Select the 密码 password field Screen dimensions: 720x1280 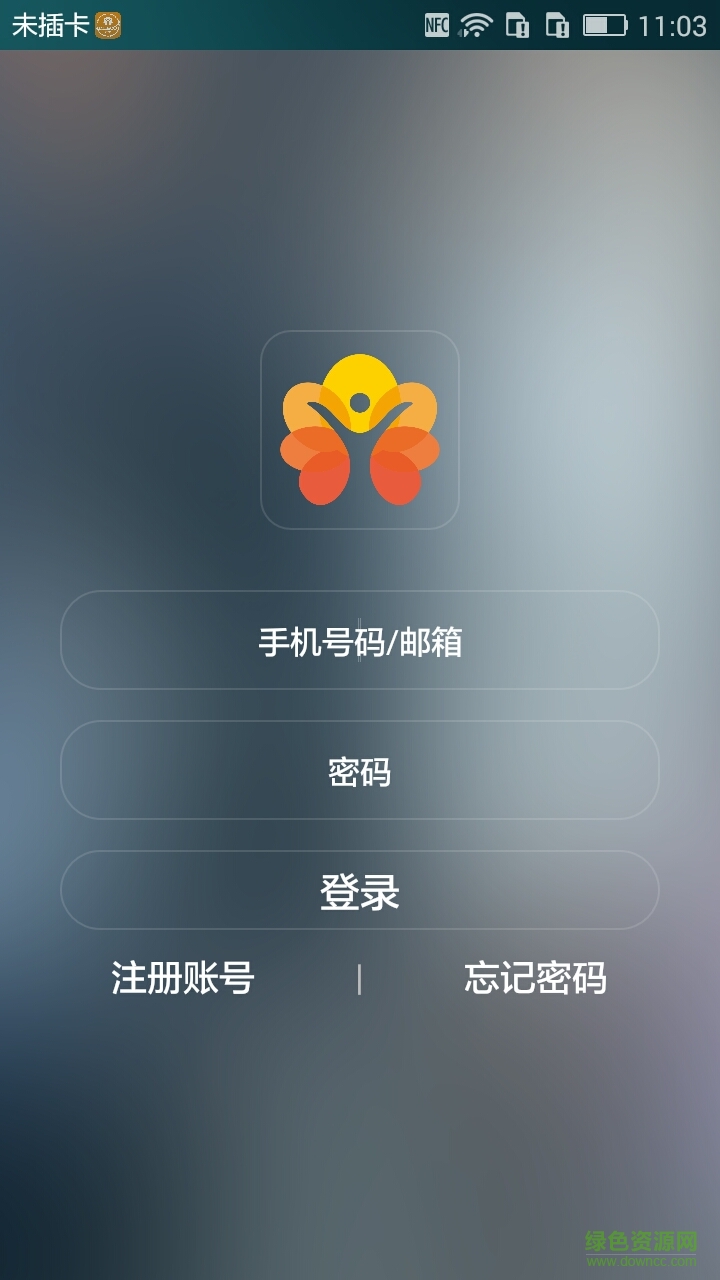pyautogui.click(x=360, y=770)
